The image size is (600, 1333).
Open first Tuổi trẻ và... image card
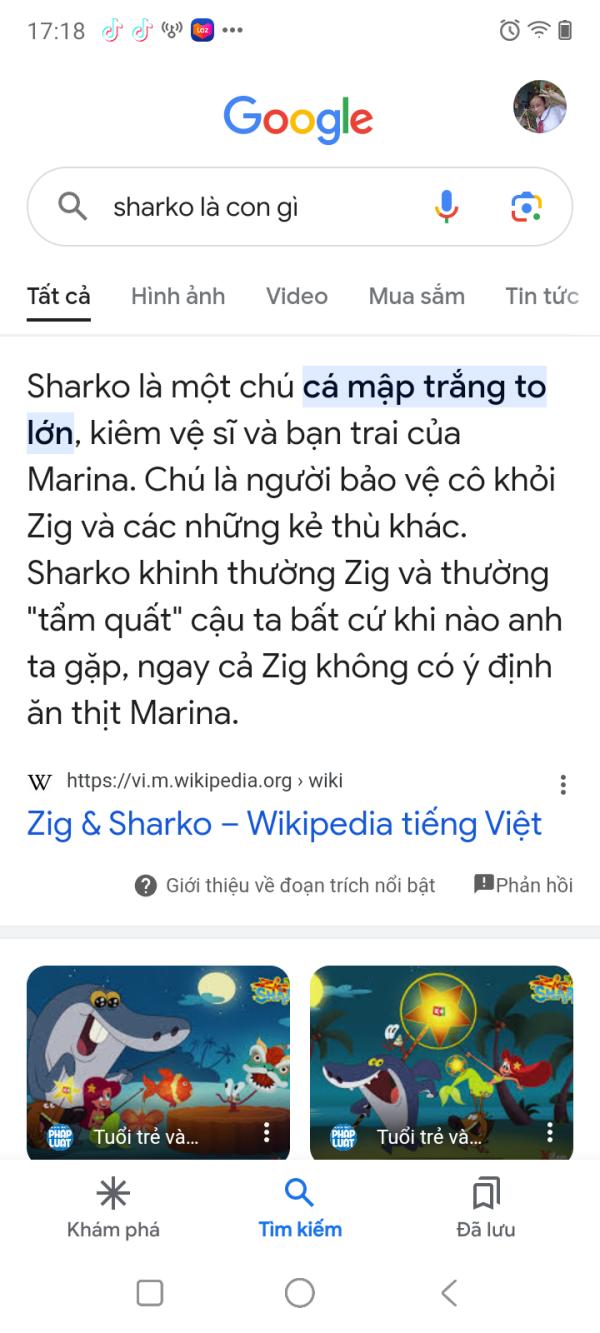(x=158, y=1050)
